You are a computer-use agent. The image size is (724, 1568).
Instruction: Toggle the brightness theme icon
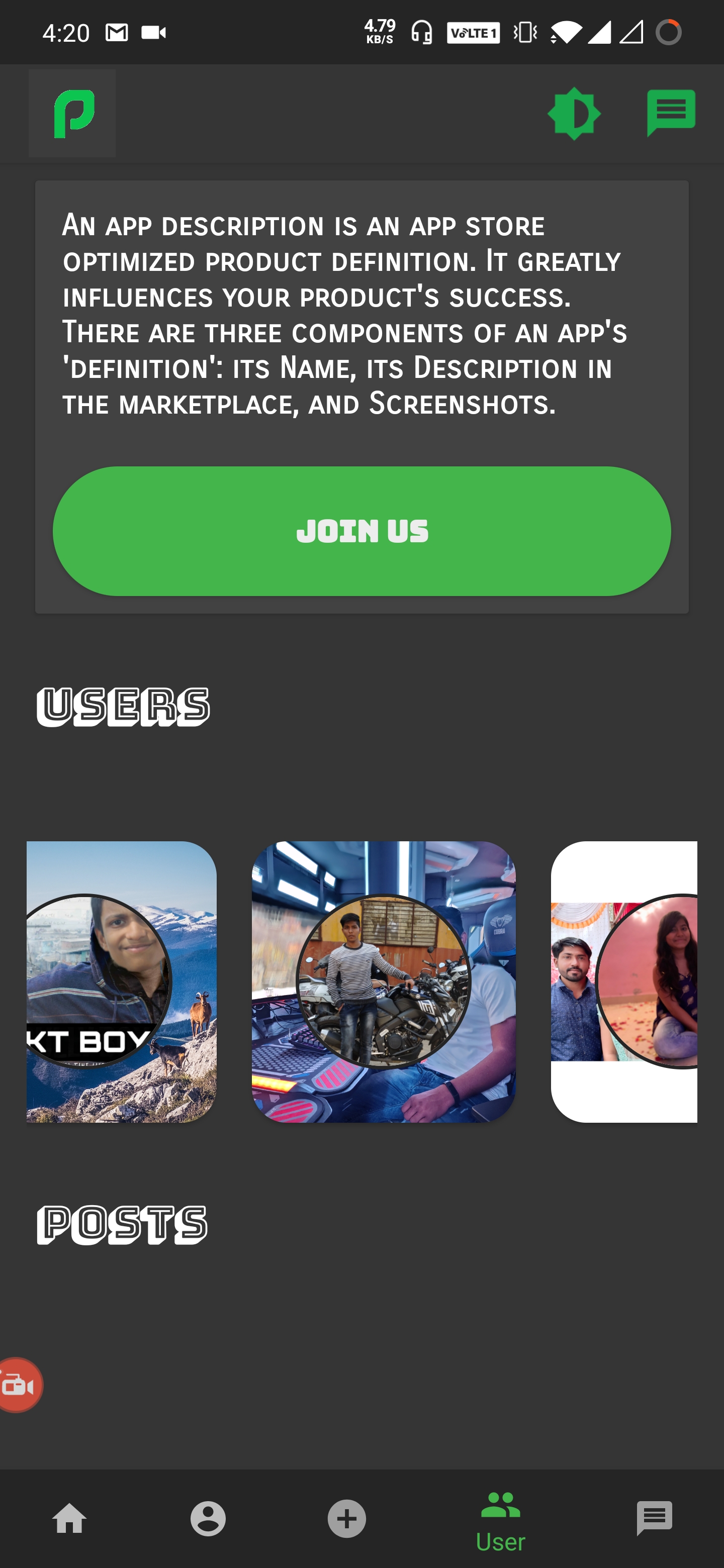click(574, 114)
